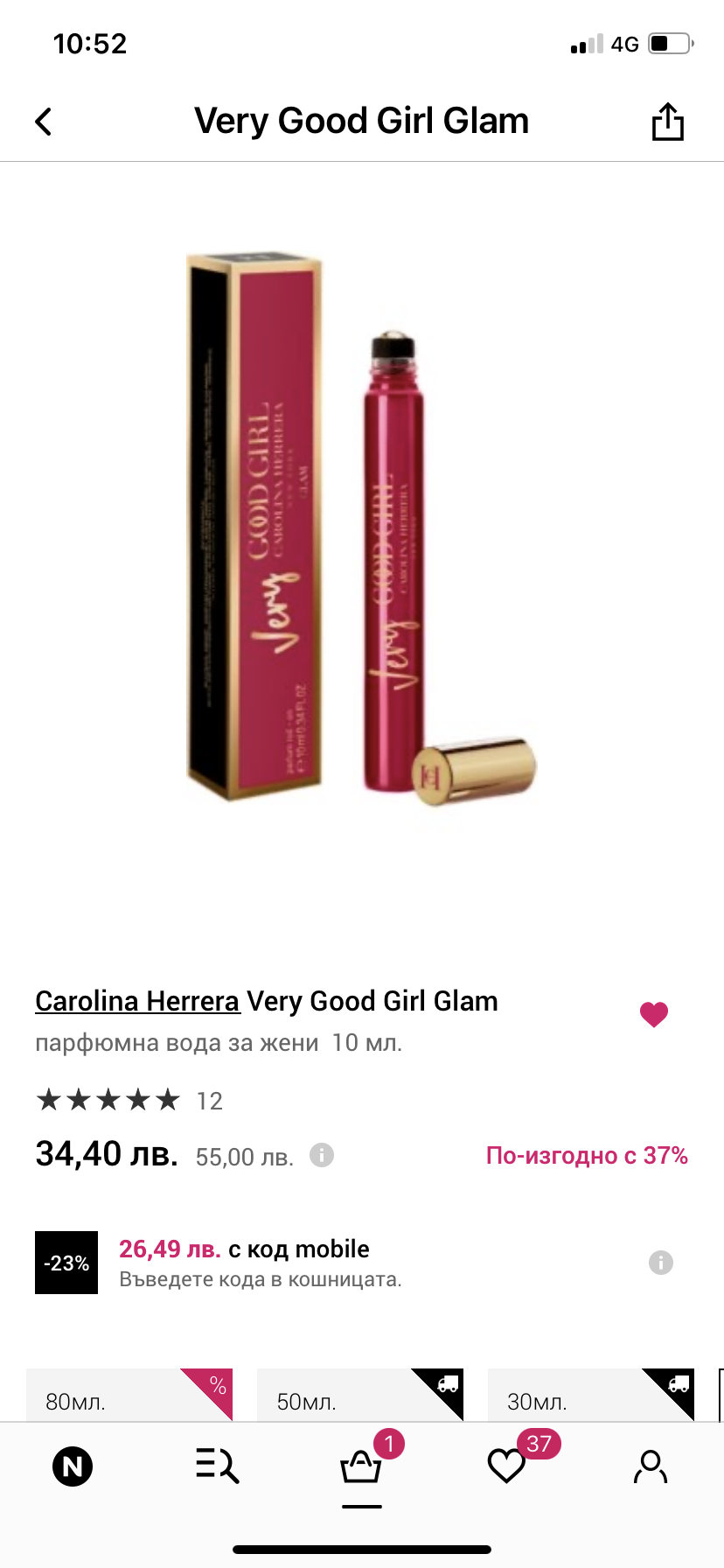Open the Notino home tab
The width and height of the screenshot is (724, 1568).
point(73,1466)
